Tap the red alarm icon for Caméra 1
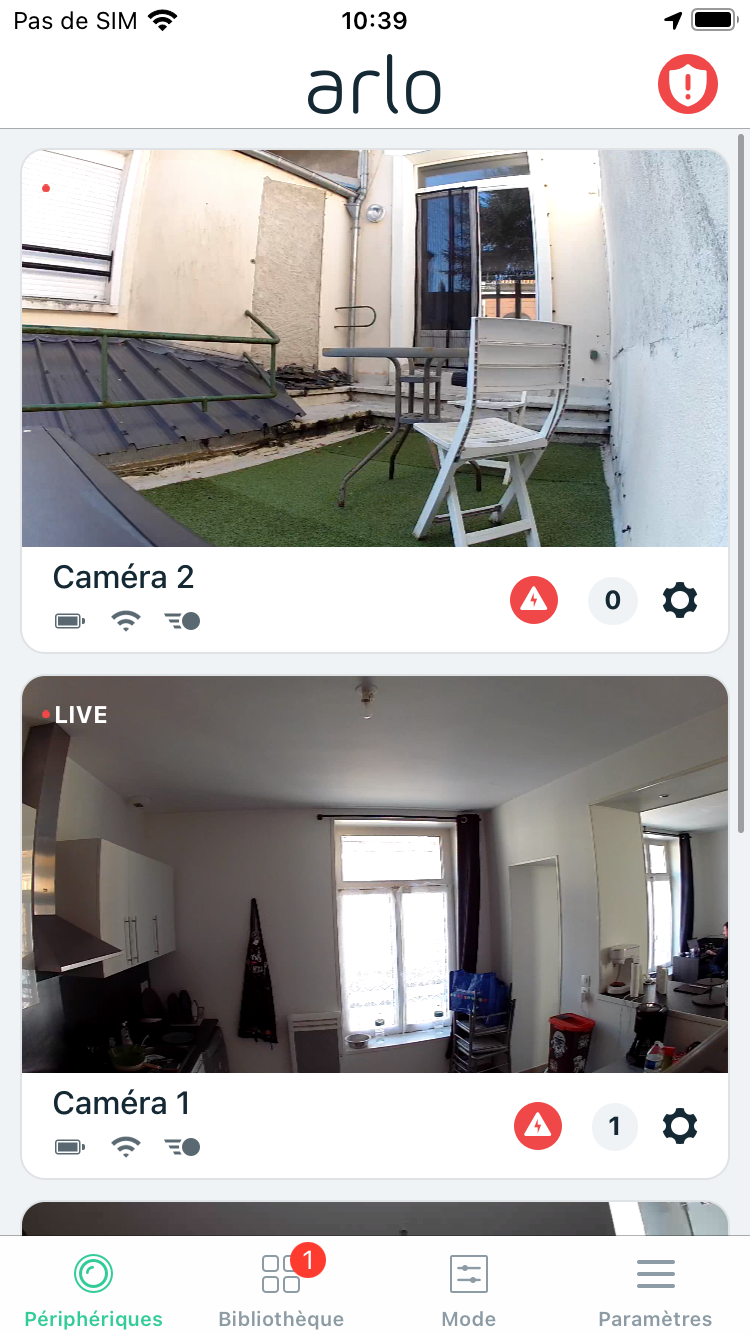The width and height of the screenshot is (750, 1334). [538, 1126]
